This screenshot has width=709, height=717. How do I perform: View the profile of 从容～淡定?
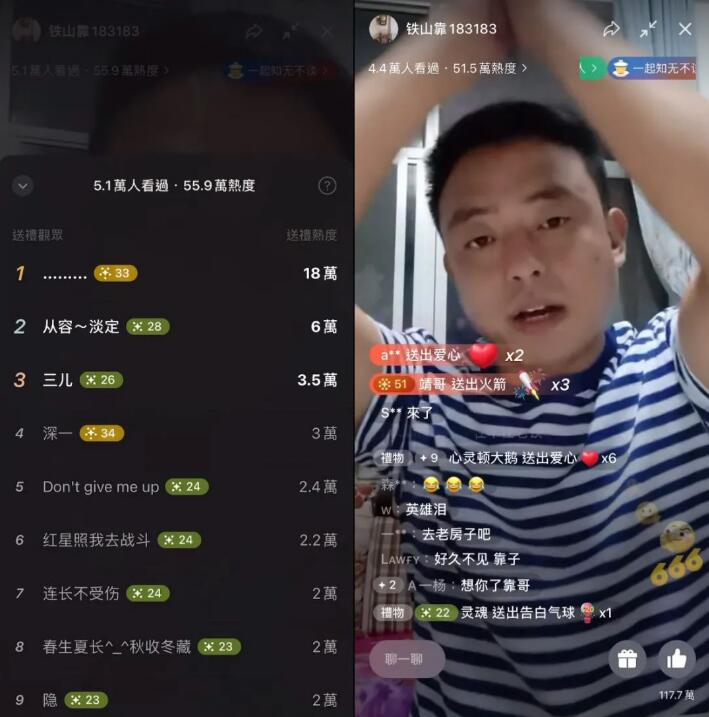[x=80, y=326]
